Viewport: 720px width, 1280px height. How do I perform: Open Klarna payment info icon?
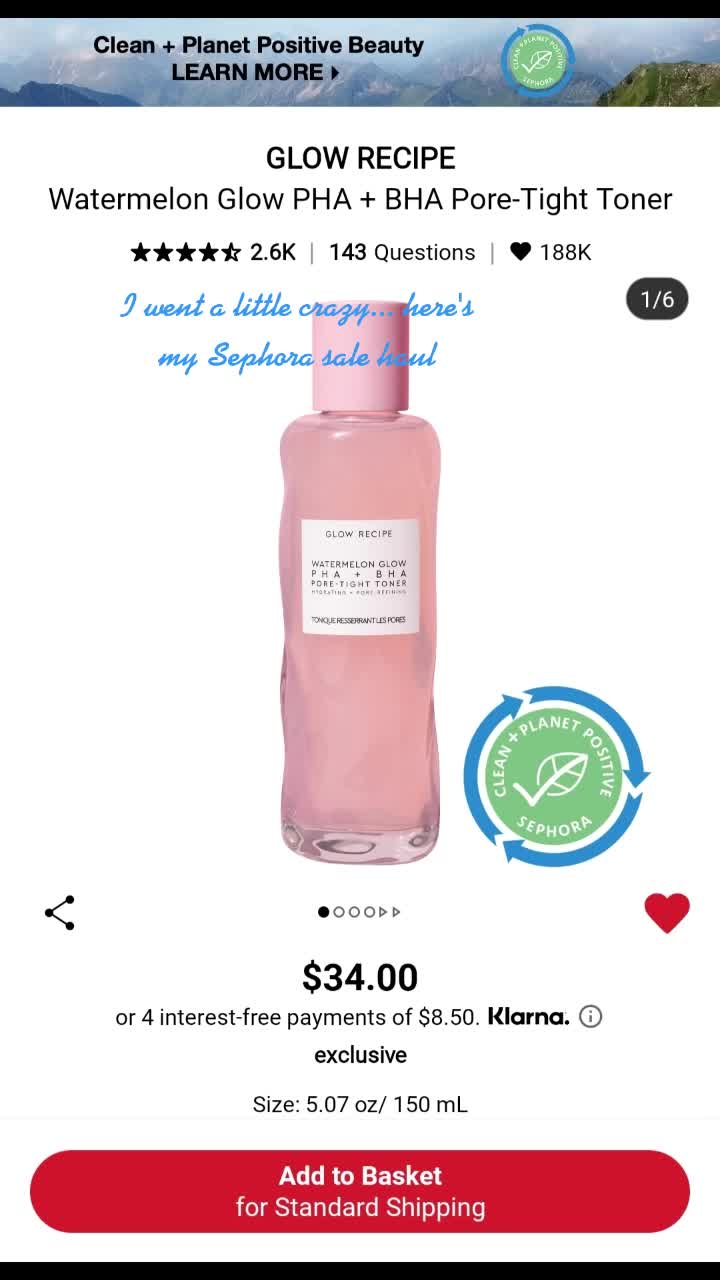(x=591, y=1017)
